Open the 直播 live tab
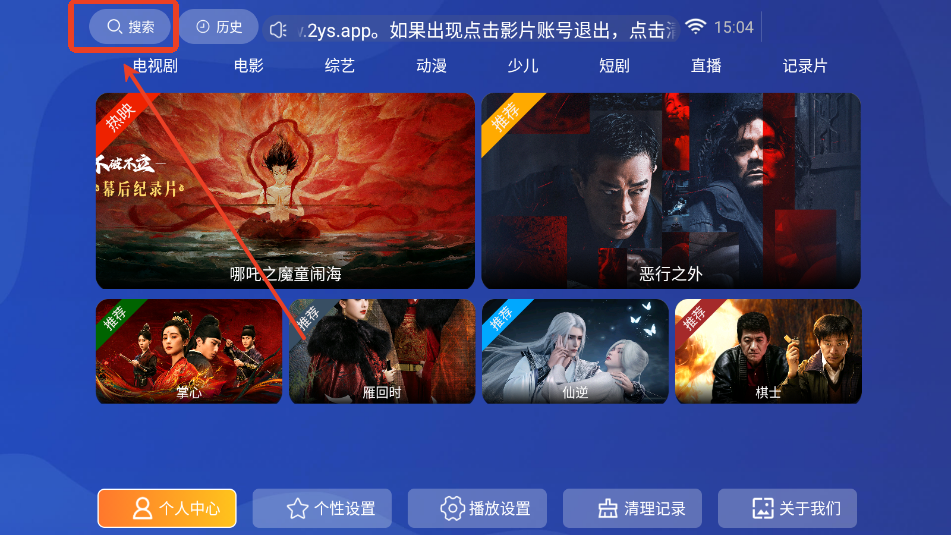The height and width of the screenshot is (535, 951). 706,66
